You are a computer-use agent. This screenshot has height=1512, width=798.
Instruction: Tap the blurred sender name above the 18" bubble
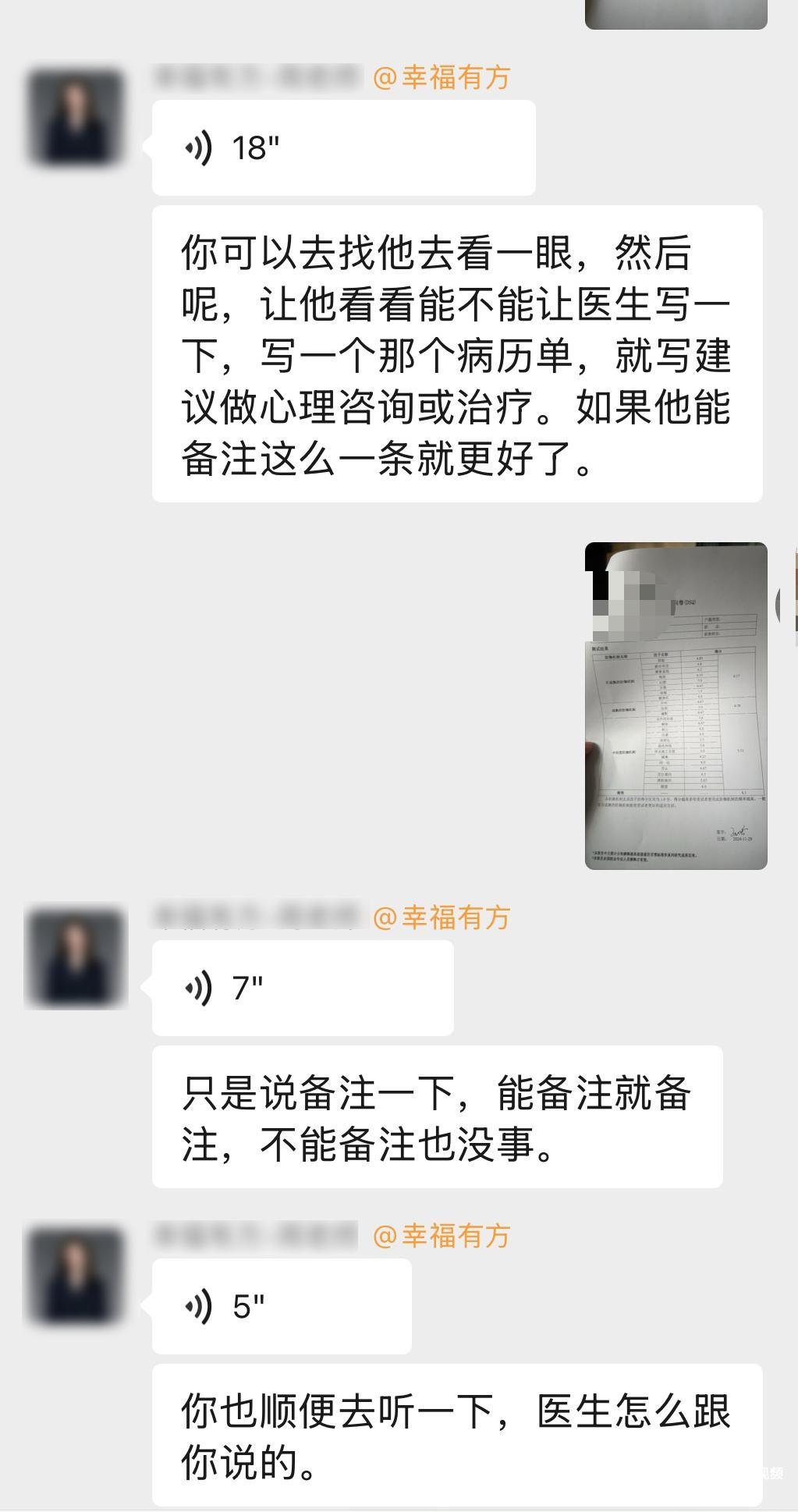(257, 77)
